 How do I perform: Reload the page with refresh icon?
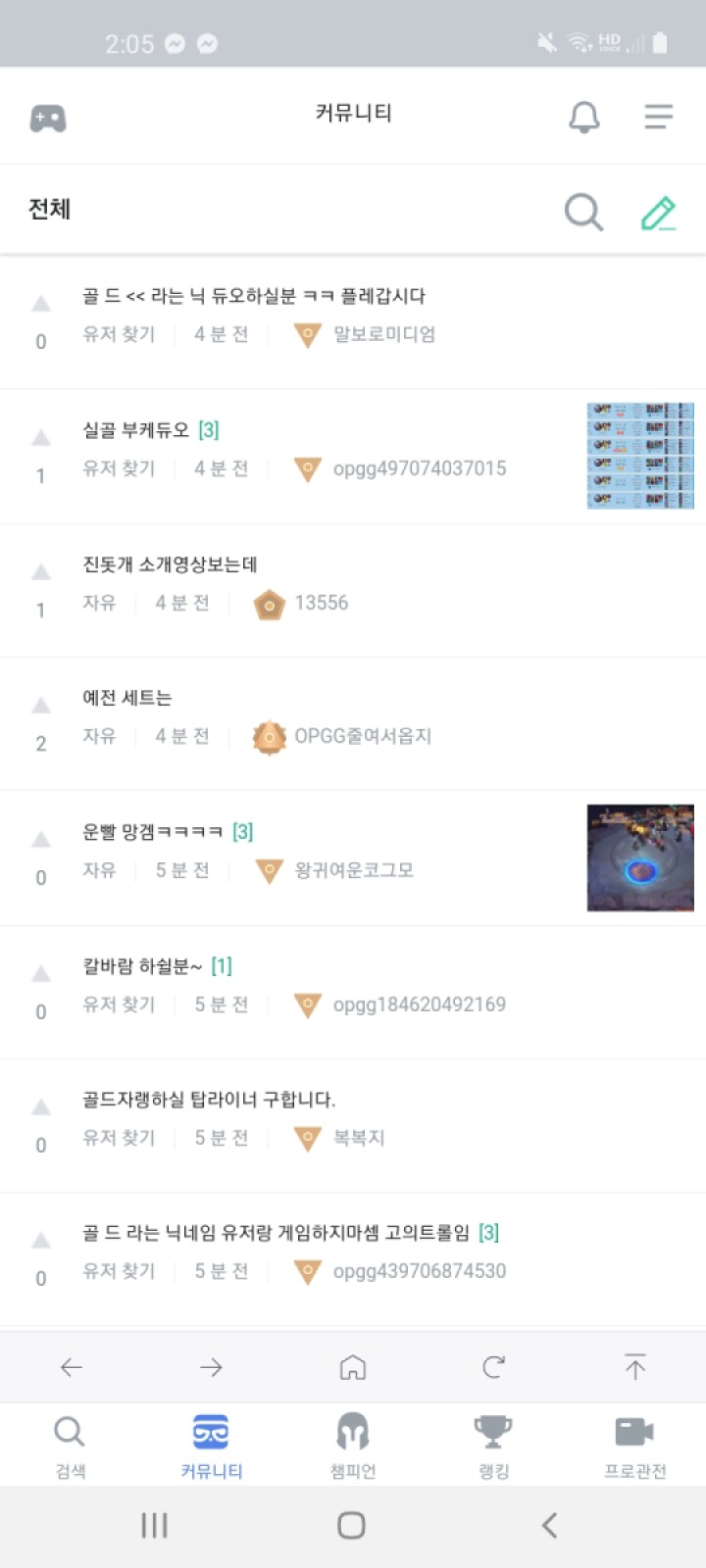click(494, 1366)
